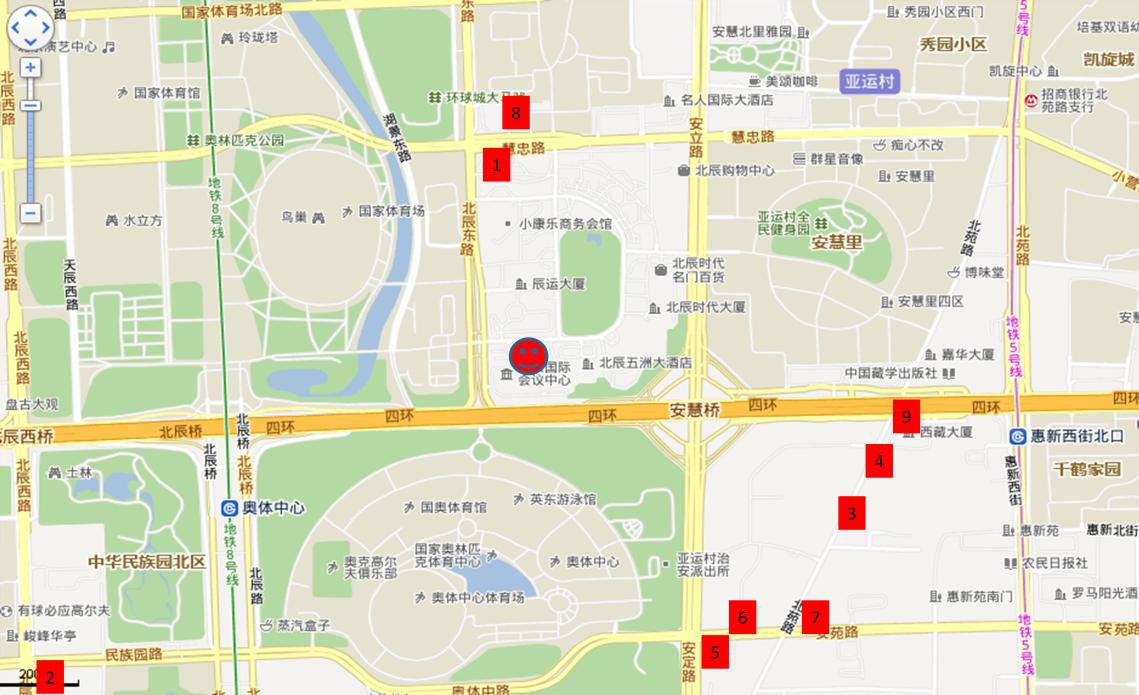Open red marker number 9

point(905,415)
